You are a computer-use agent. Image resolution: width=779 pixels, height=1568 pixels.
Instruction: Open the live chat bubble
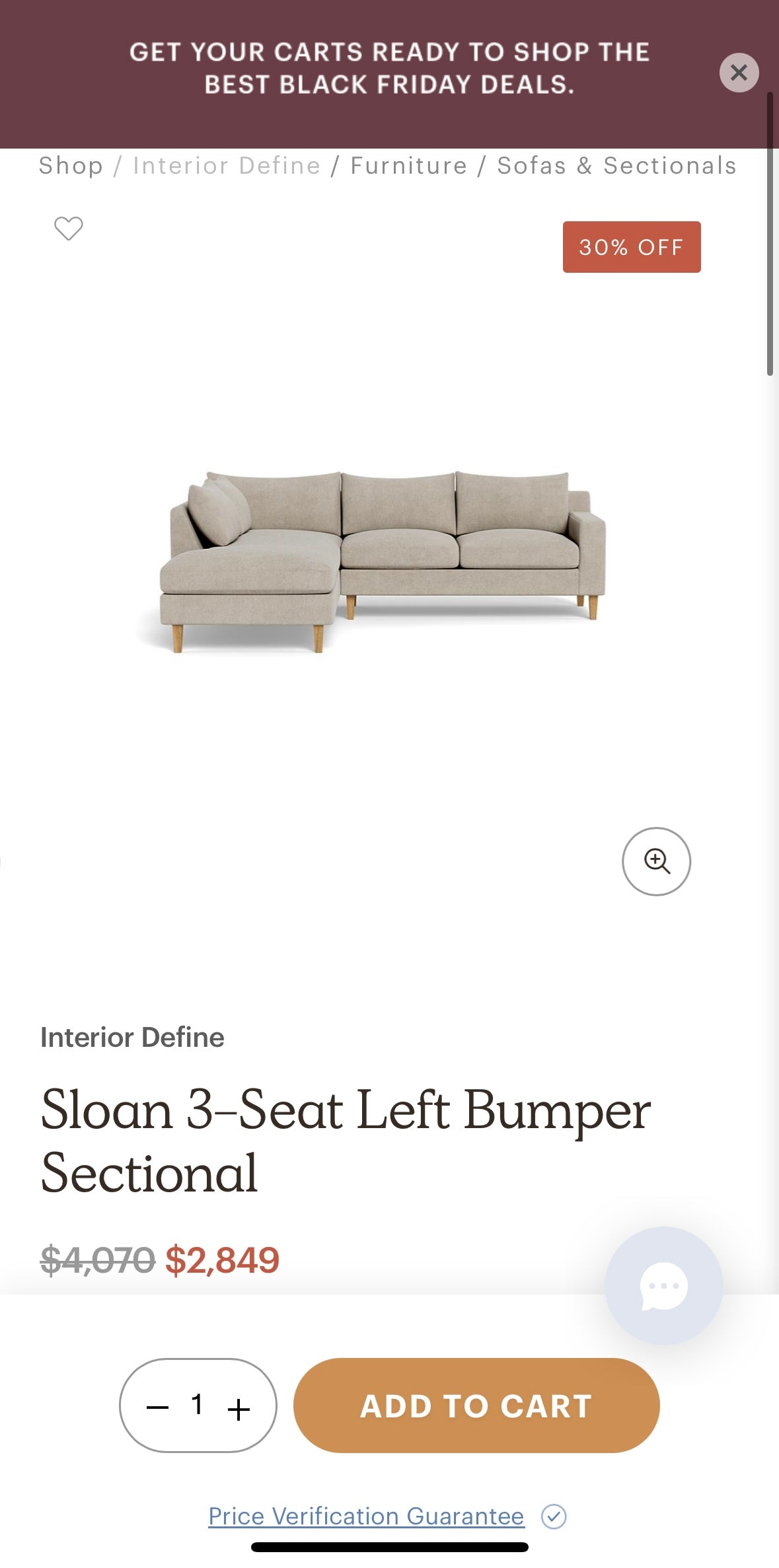pyautogui.click(x=663, y=1285)
